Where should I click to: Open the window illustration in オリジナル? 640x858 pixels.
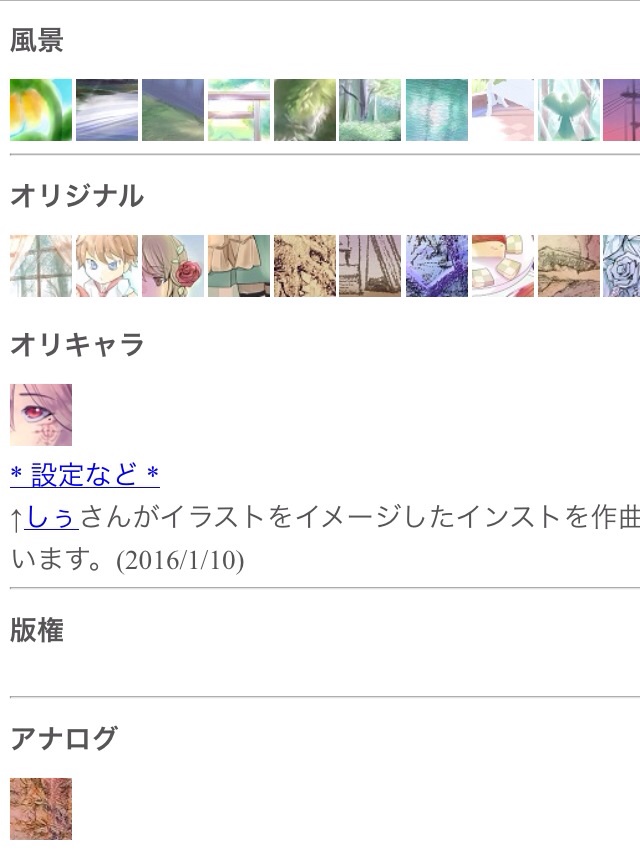(41, 266)
